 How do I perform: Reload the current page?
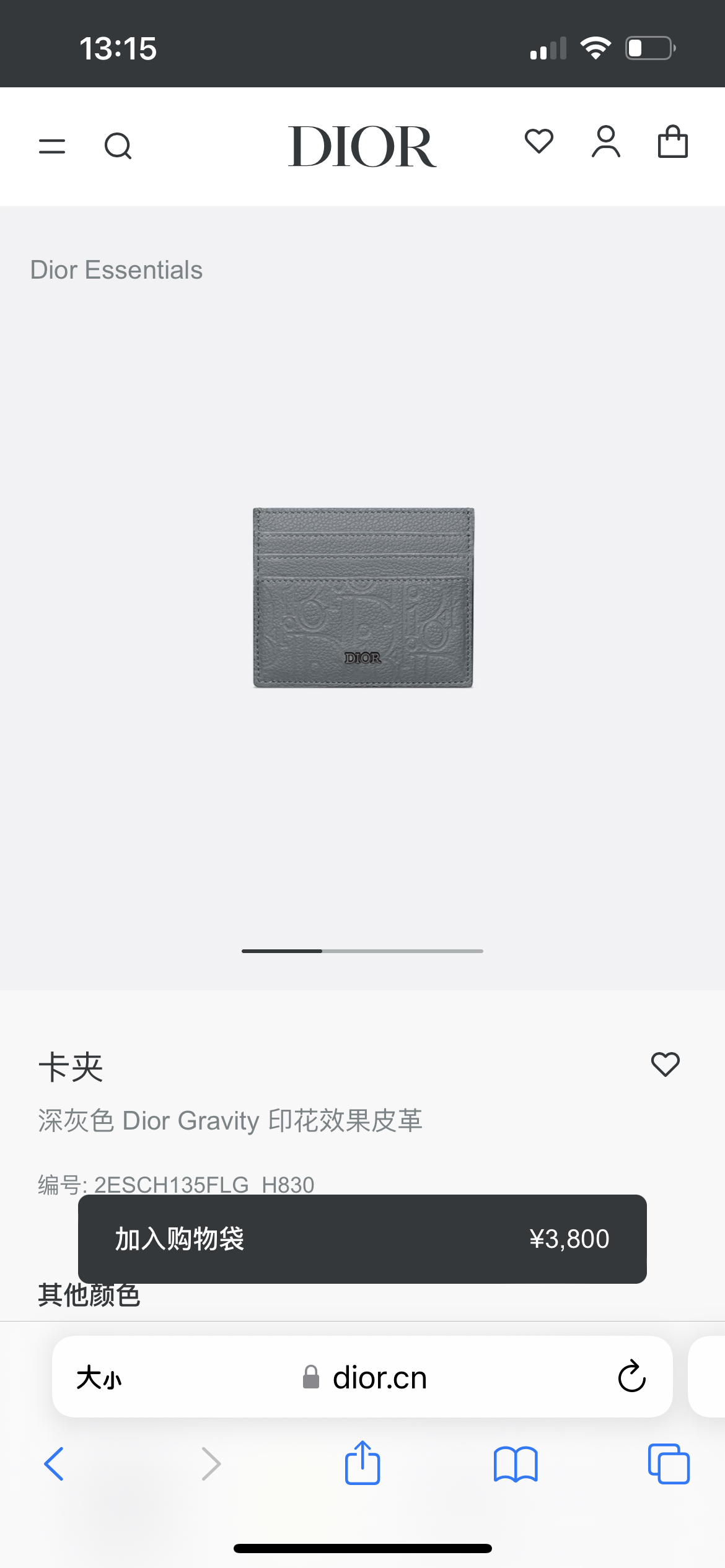tap(631, 1377)
